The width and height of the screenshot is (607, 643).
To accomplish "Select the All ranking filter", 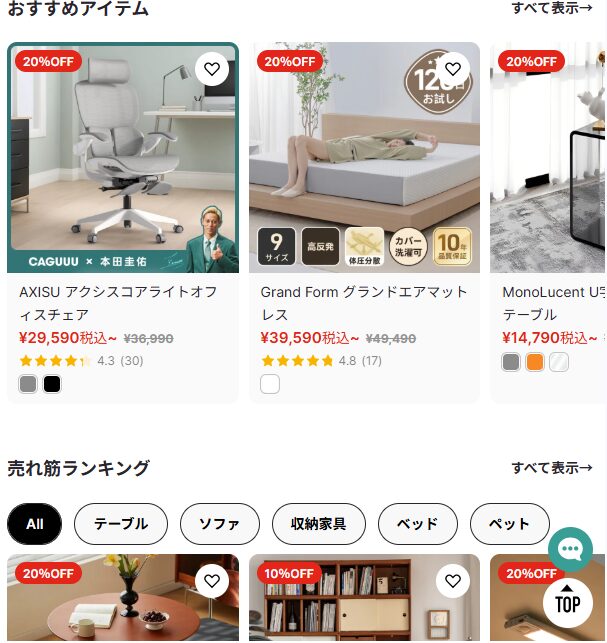I will point(35,524).
